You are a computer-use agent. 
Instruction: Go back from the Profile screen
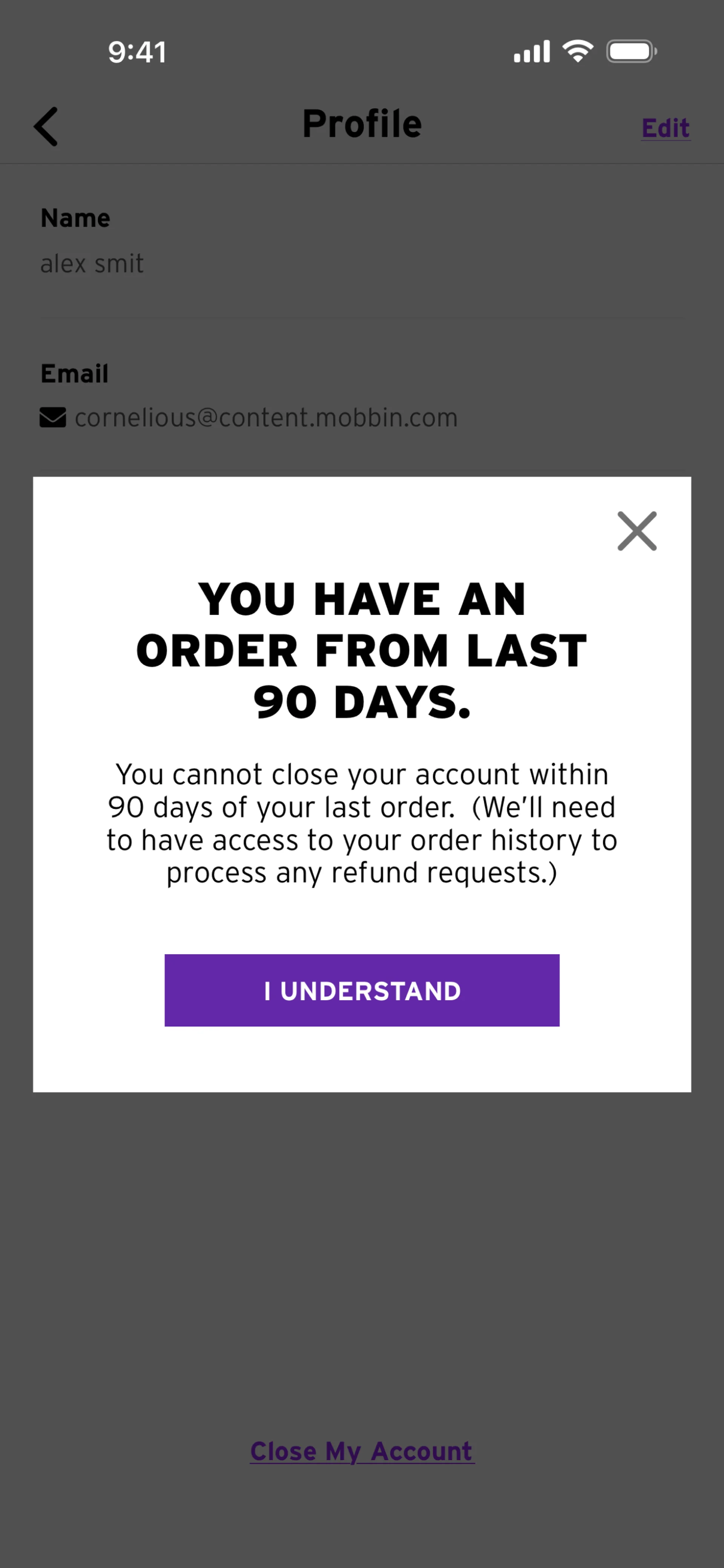click(46, 127)
